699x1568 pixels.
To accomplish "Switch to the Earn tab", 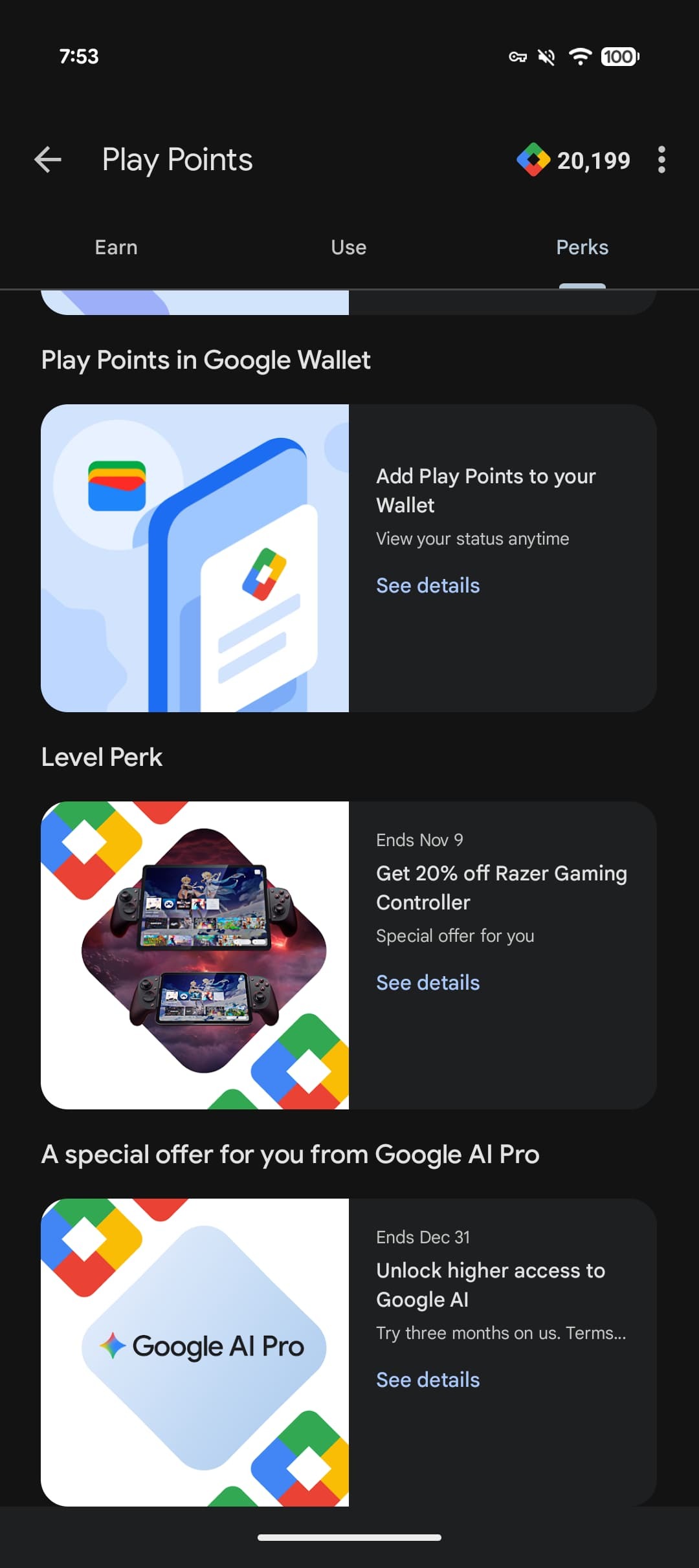I will pyautogui.click(x=116, y=248).
